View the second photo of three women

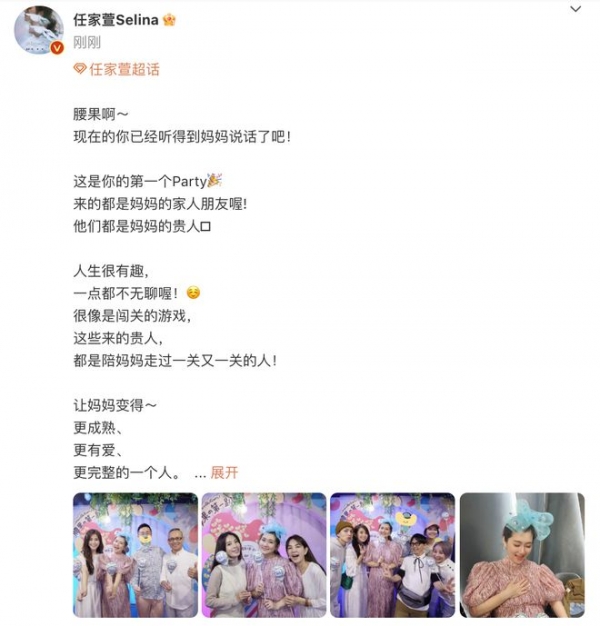[263, 553]
